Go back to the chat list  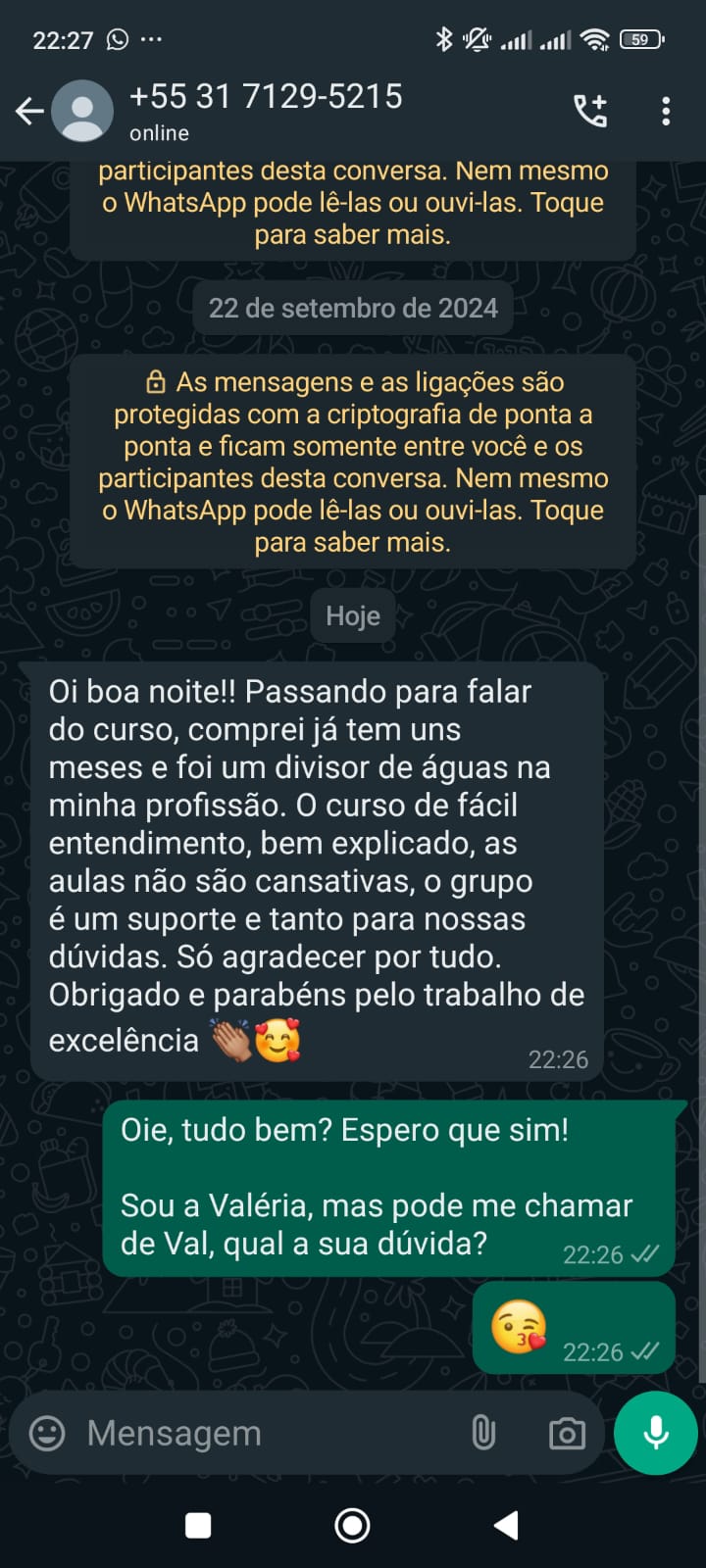pyautogui.click(x=29, y=112)
